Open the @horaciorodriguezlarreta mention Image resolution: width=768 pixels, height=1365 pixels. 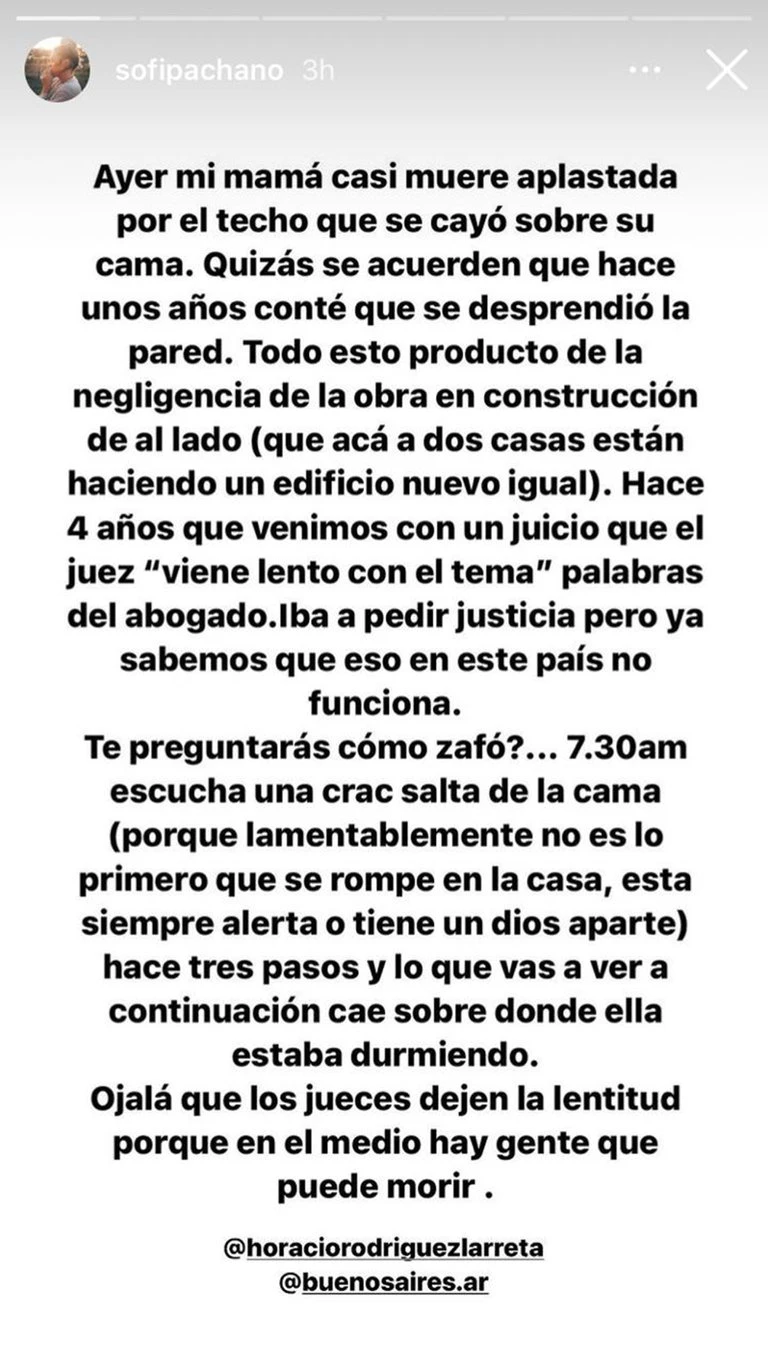coord(384,1249)
